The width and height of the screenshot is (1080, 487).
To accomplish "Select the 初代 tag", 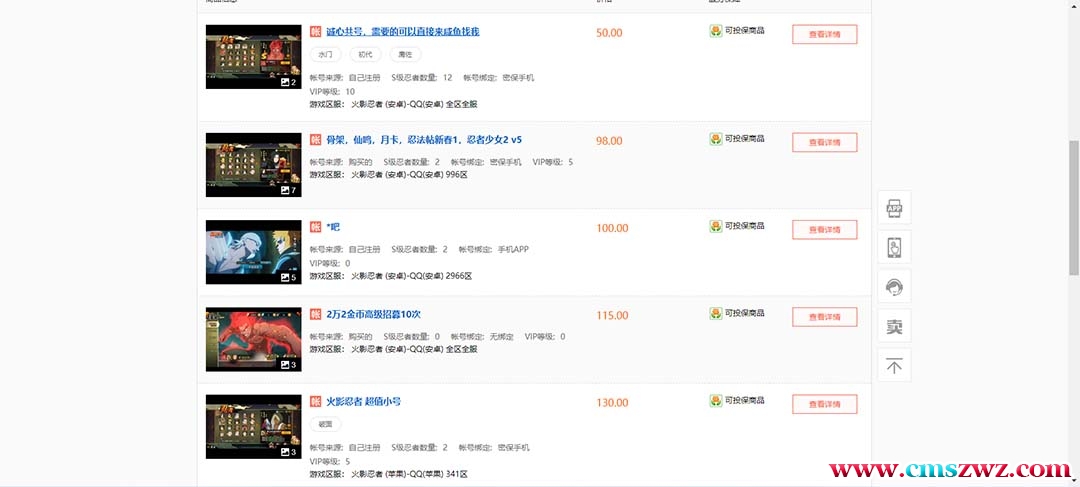I will (365, 54).
